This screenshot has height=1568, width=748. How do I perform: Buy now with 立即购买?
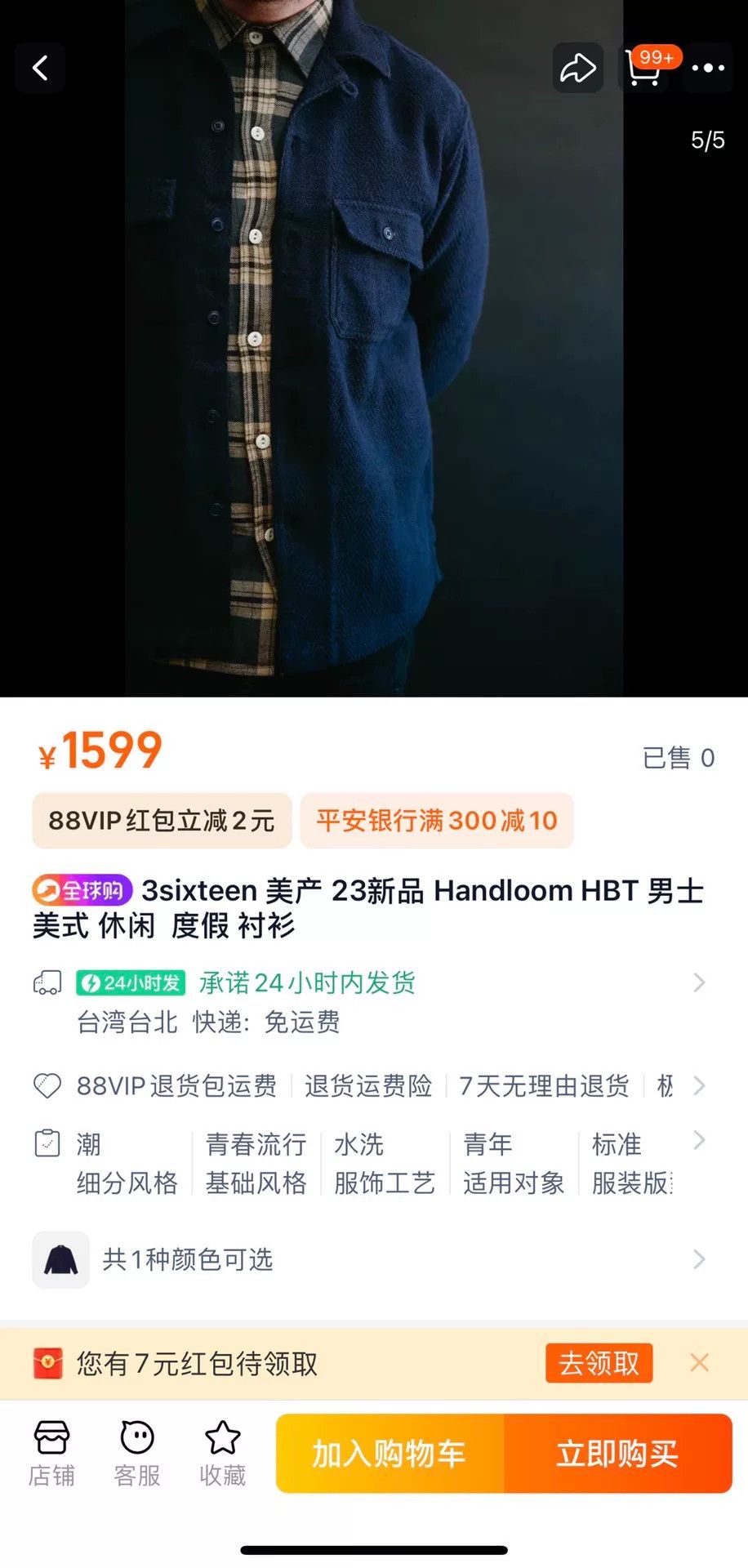618,1454
